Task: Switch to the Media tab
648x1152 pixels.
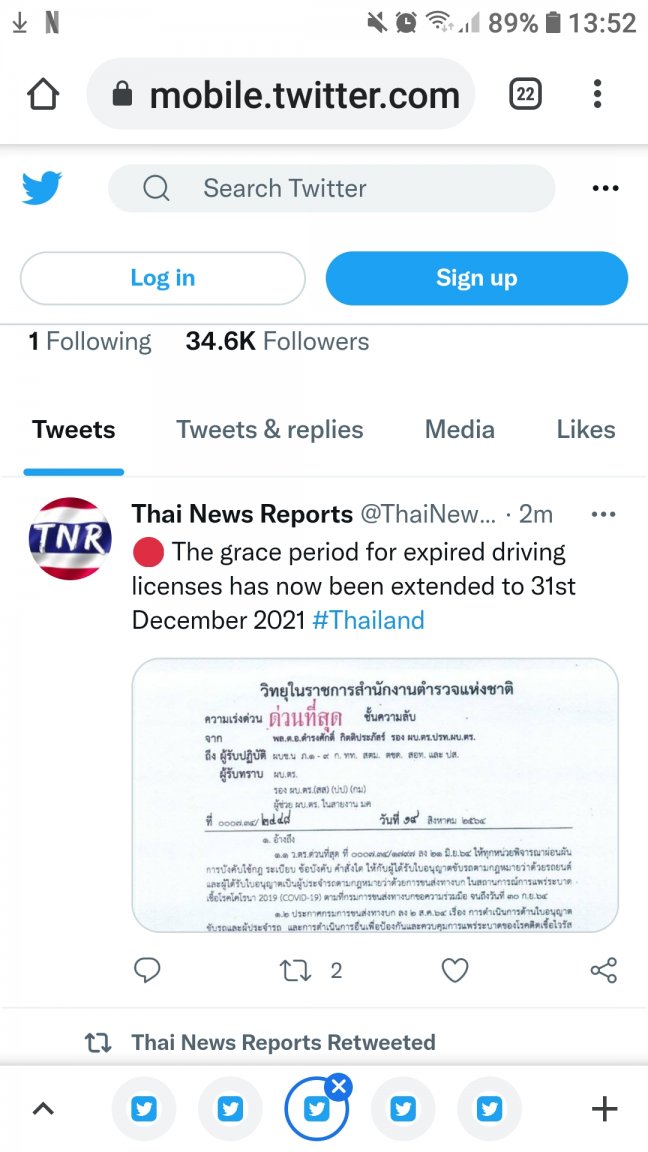Action: 459,430
